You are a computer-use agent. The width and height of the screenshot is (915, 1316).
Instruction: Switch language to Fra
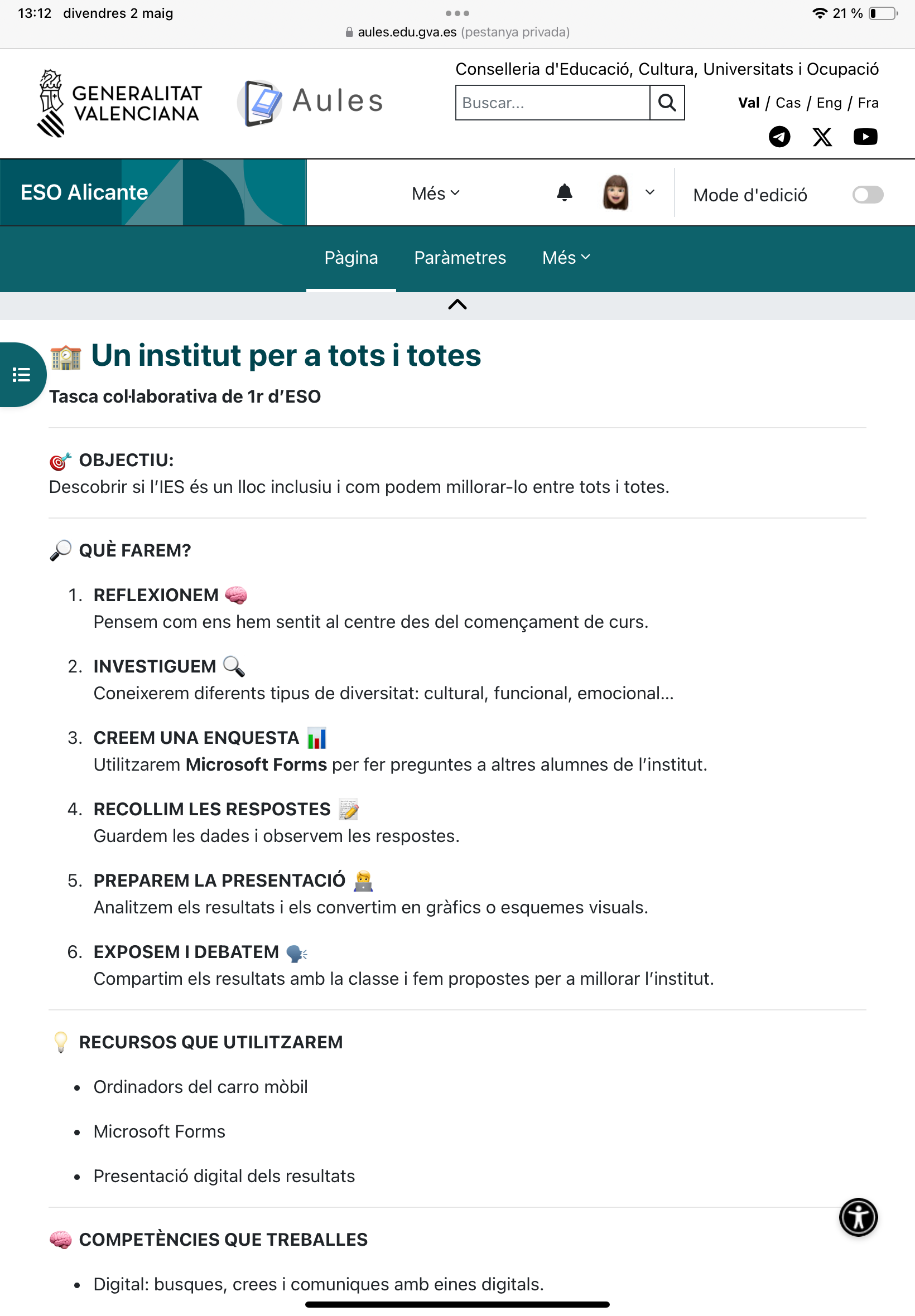[x=868, y=103]
